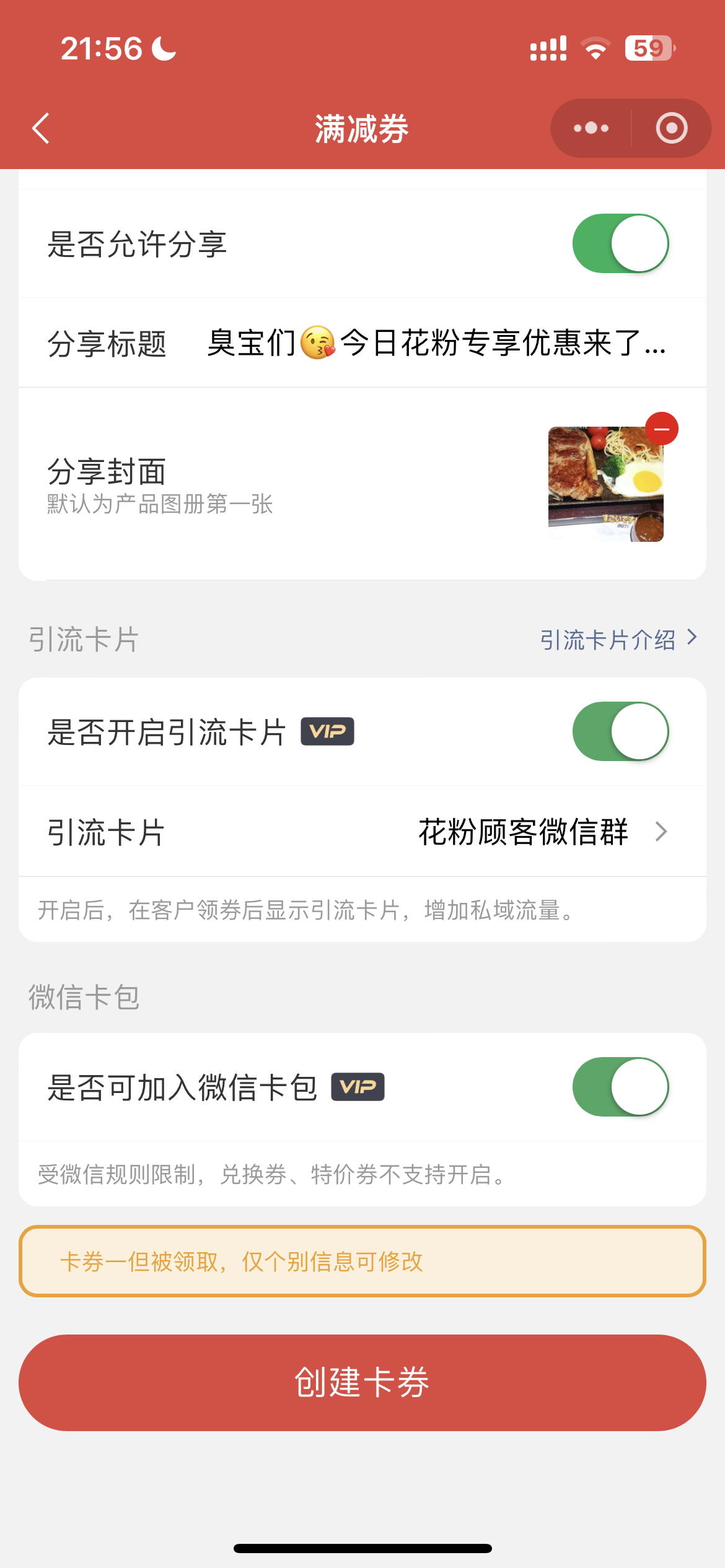Screen dimensions: 725x1568
Task: Toggle off 是否可加入微信卡包
Action: tap(620, 1087)
